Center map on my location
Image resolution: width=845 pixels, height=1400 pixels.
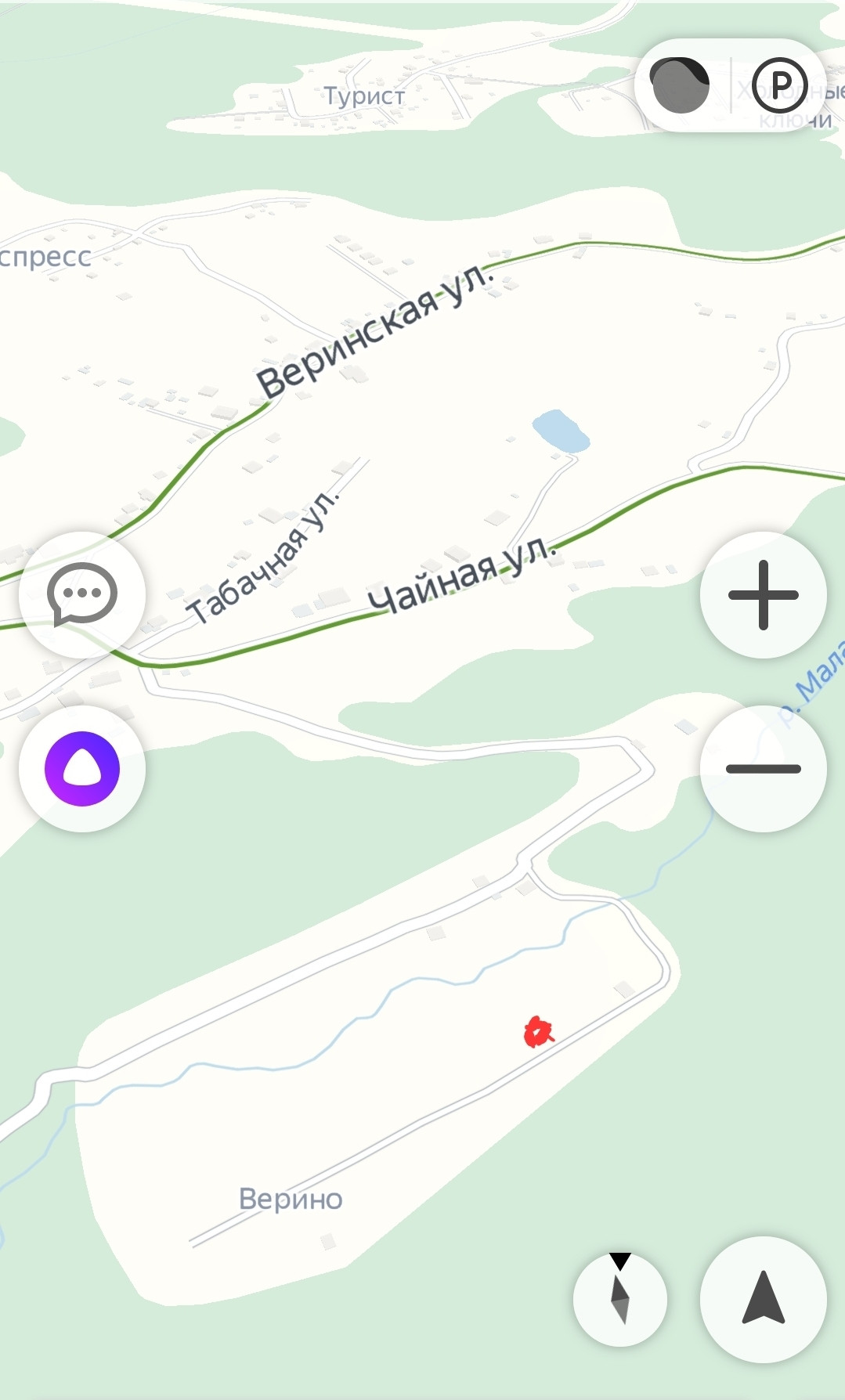[x=763, y=1299]
